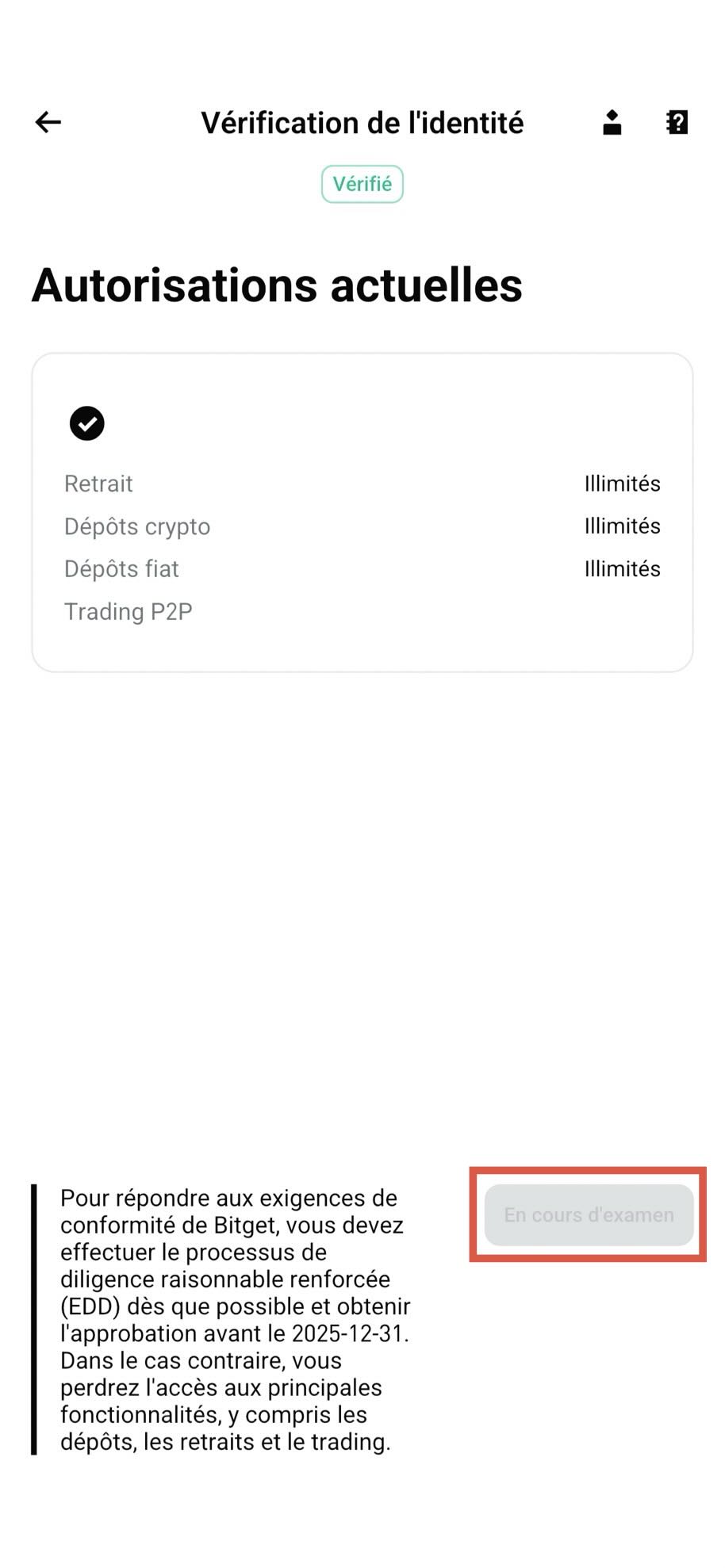This screenshot has width=725, height=1568.
Task: Click the Vérification de l'identité title
Action: pos(362,122)
